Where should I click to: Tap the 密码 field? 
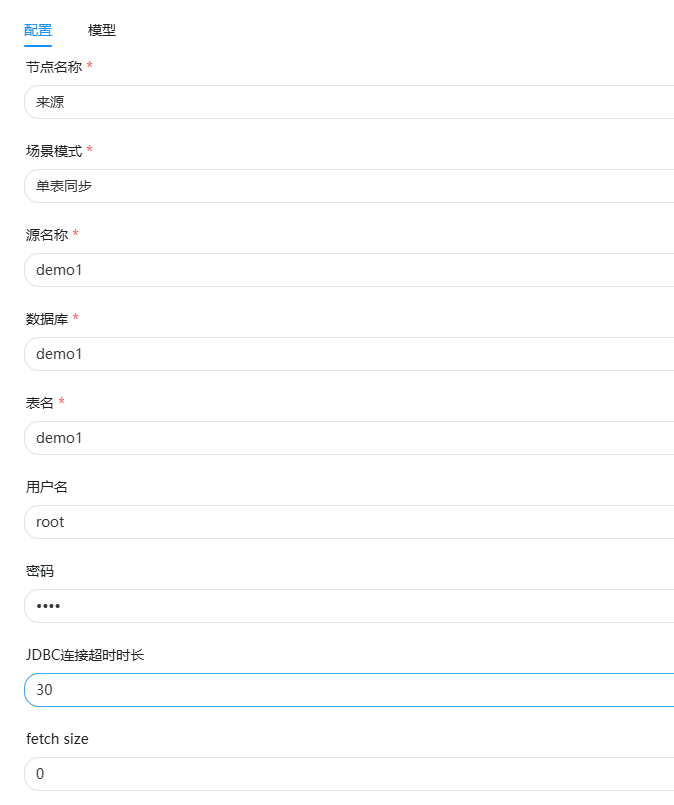coord(350,606)
